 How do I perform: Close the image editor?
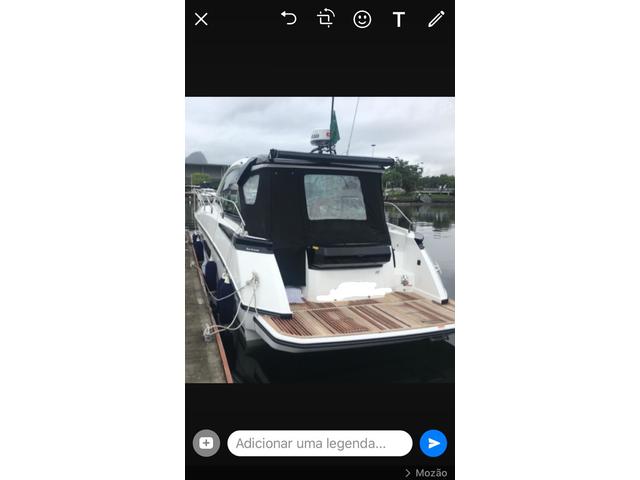pyautogui.click(x=201, y=19)
